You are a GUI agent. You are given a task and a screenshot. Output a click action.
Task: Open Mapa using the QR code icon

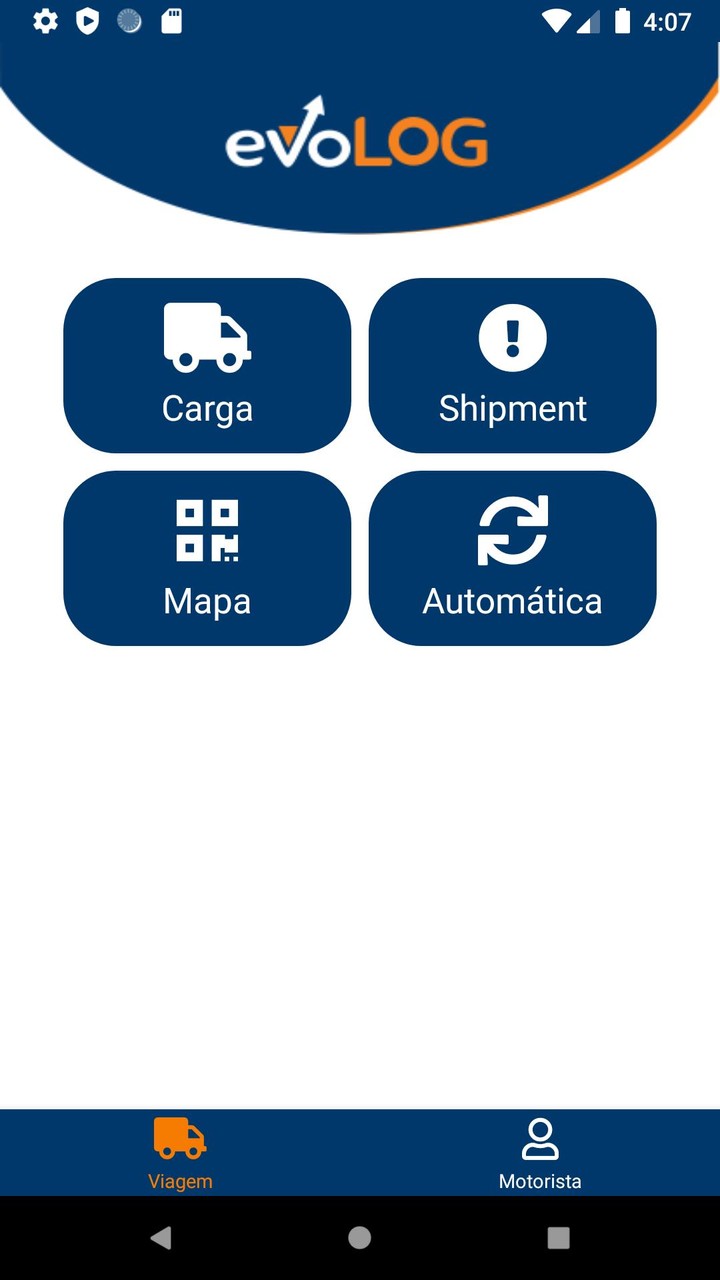click(207, 527)
